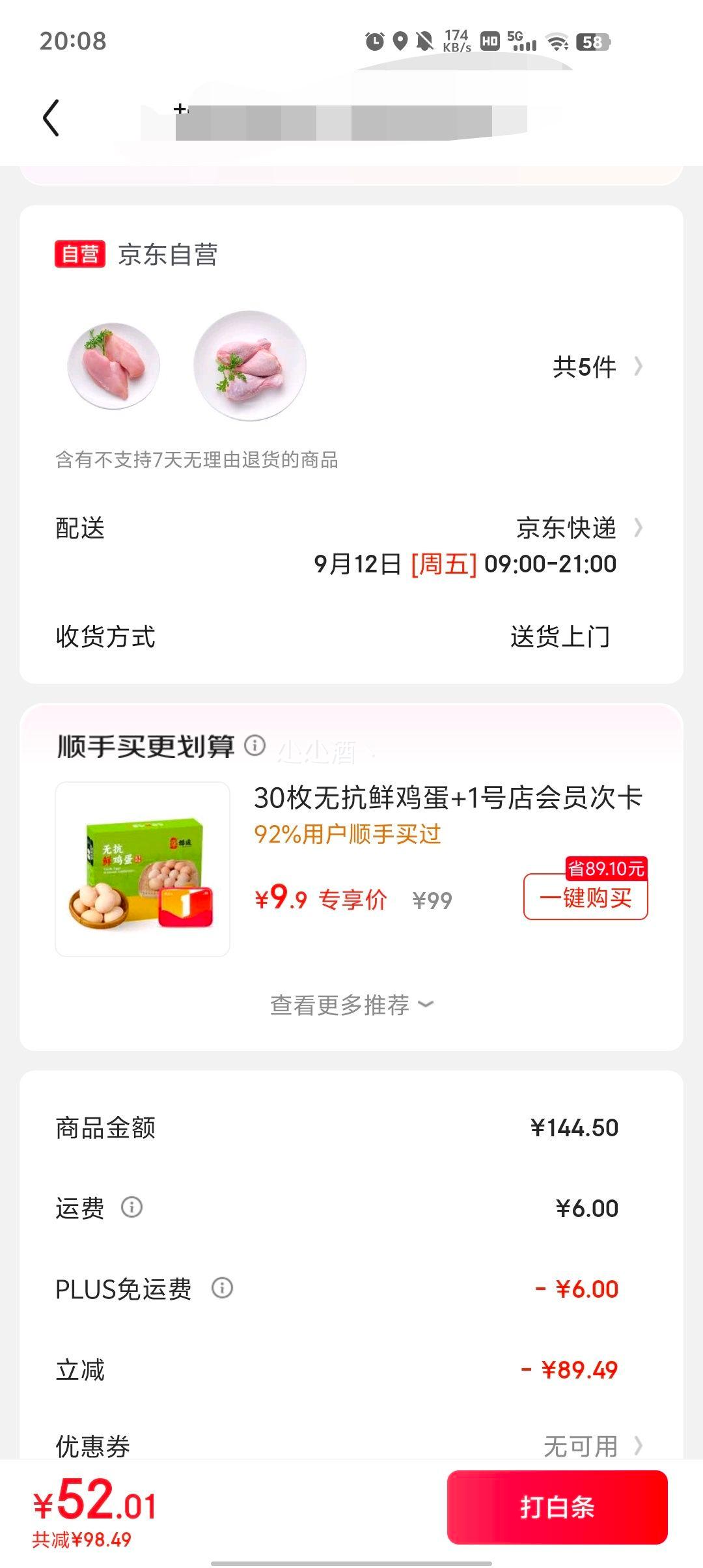
Task: View info for 顺手买更划算
Action: [255, 746]
